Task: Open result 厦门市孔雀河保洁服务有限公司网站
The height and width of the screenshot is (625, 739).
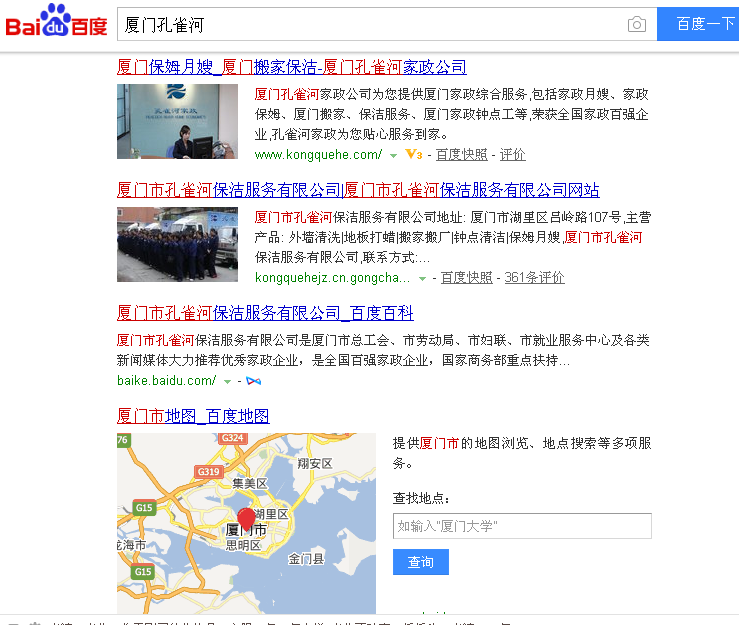Action: point(358,190)
